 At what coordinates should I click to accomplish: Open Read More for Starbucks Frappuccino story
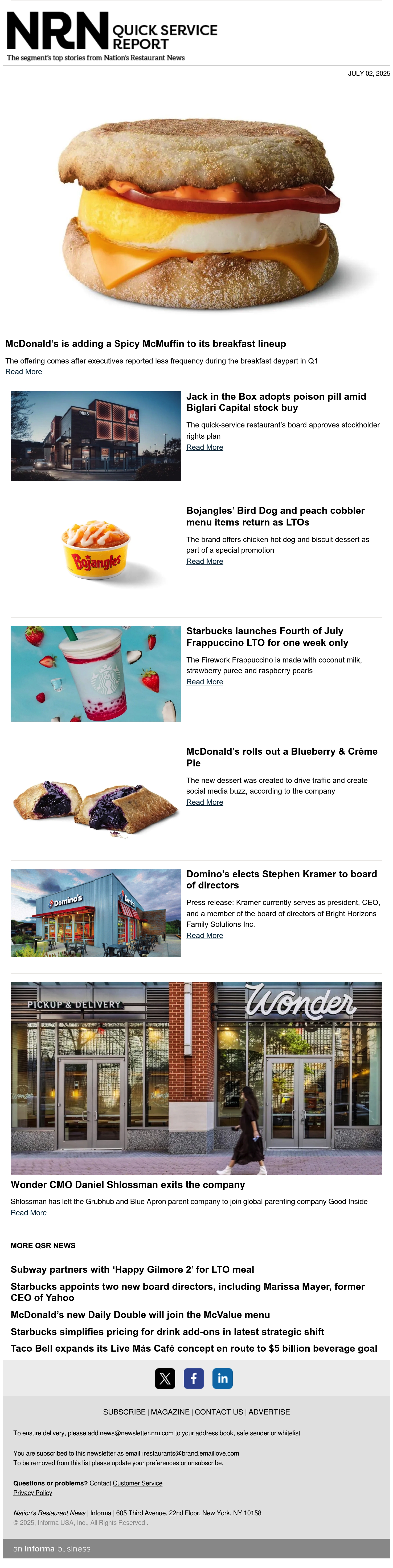coord(204,682)
